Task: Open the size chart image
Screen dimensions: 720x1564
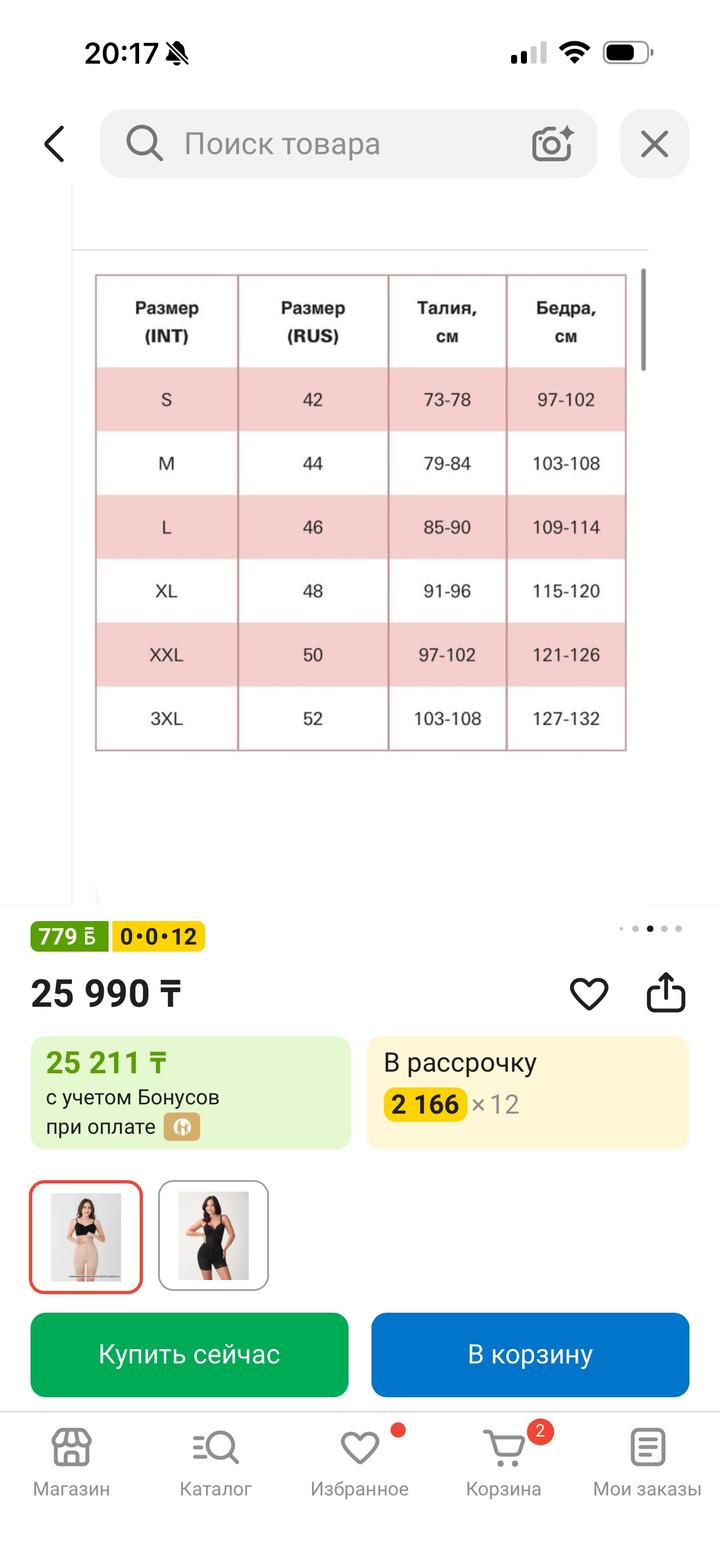Action: coord(360,512)
